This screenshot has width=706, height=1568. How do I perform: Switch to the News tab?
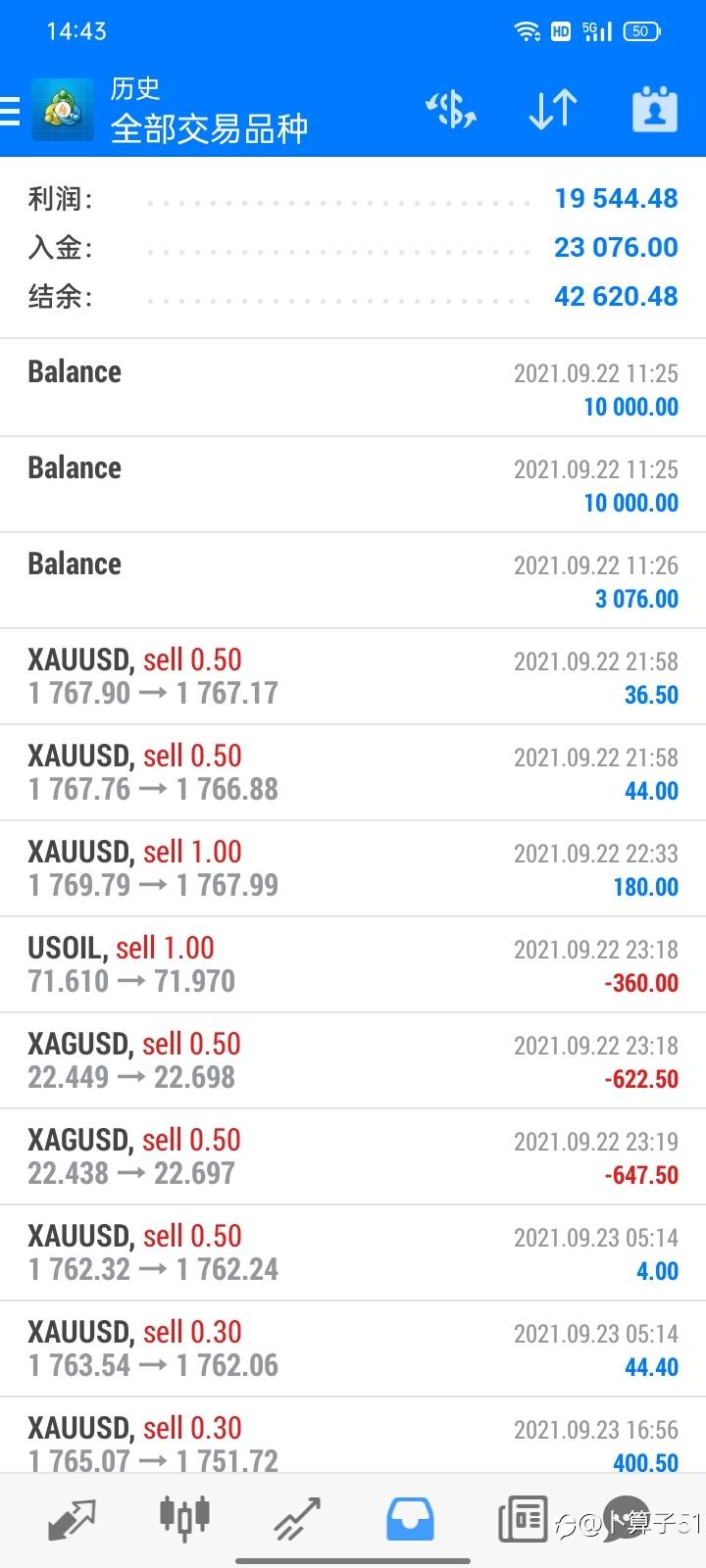pos(523,1520)
